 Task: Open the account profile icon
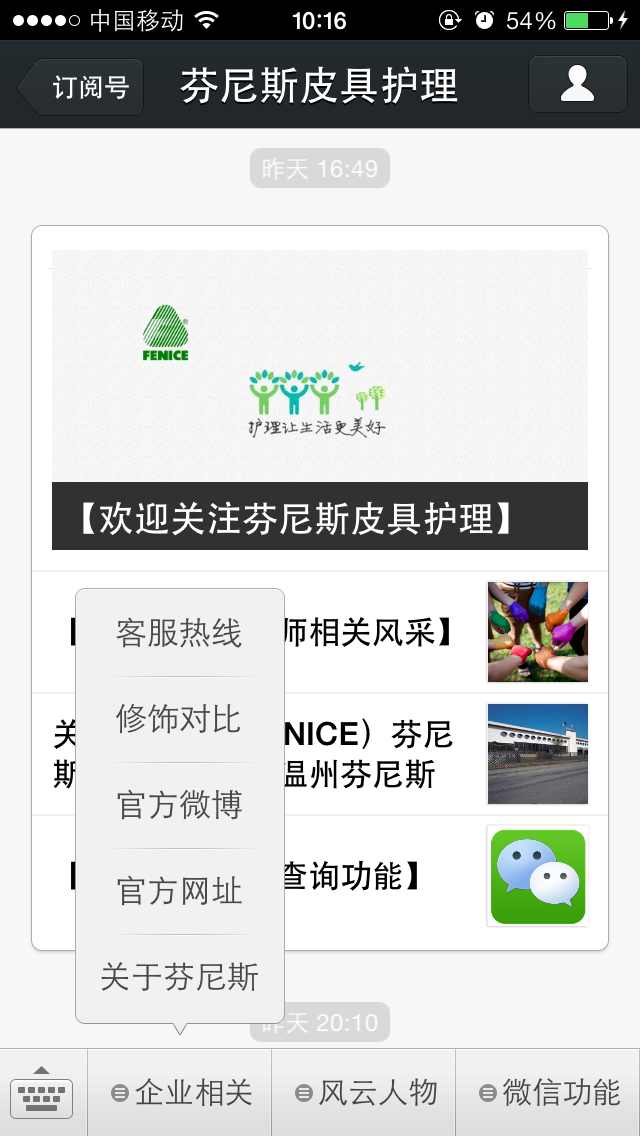pos(577,84)
